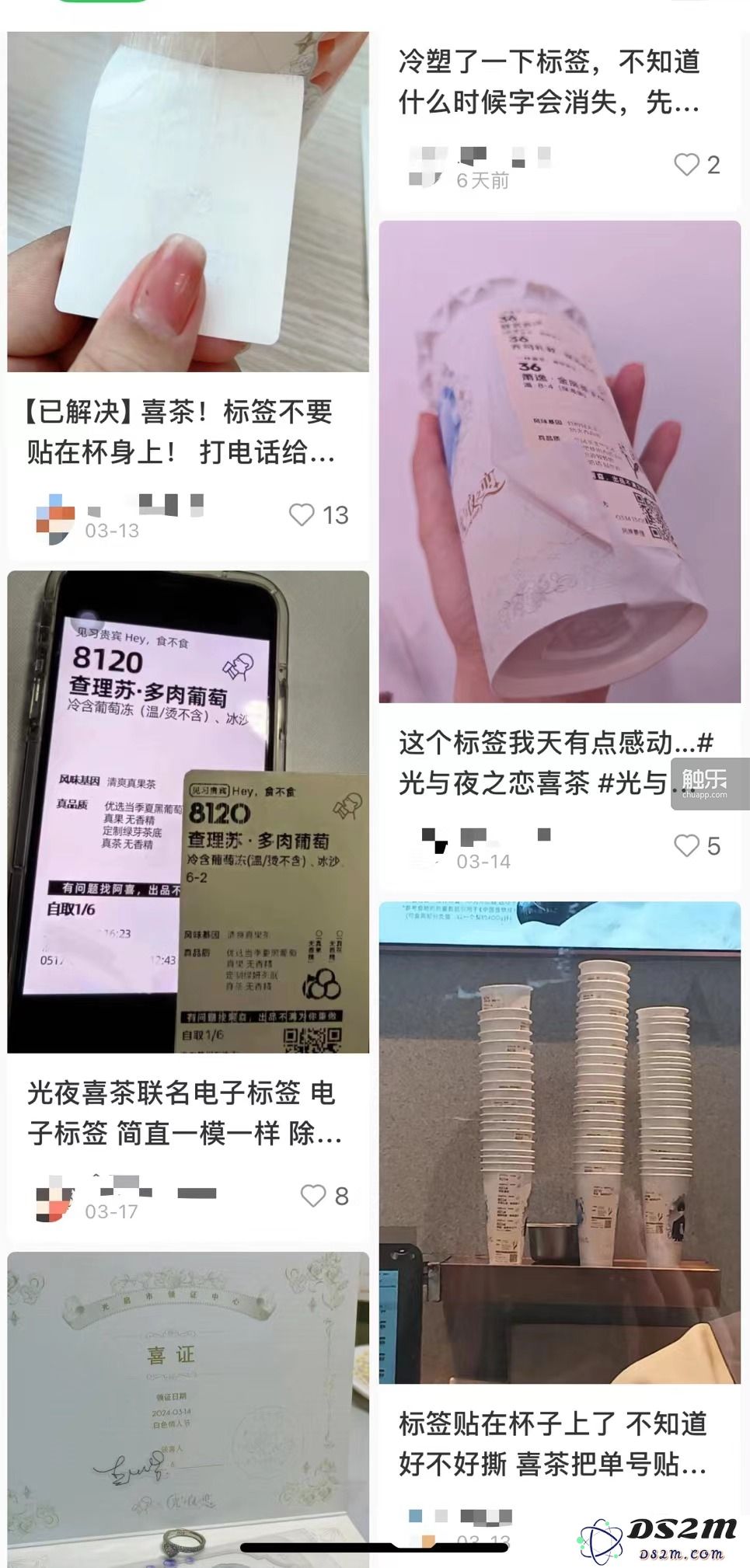This screenshot has height=1568, width=750.
Task: View the author avatar of the 03-17 电子标签 post
Action: 54,1197
